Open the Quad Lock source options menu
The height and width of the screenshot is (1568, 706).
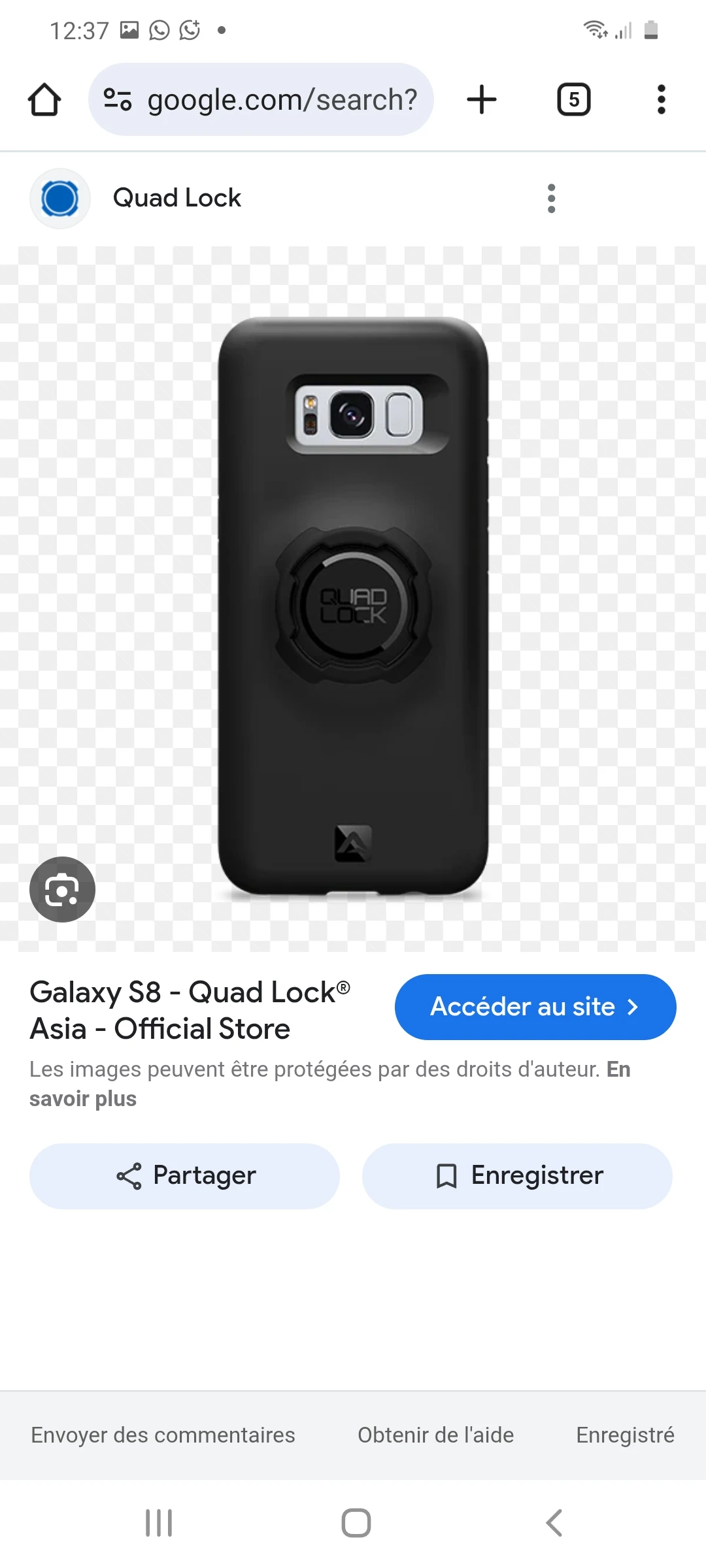pos(552,198)
